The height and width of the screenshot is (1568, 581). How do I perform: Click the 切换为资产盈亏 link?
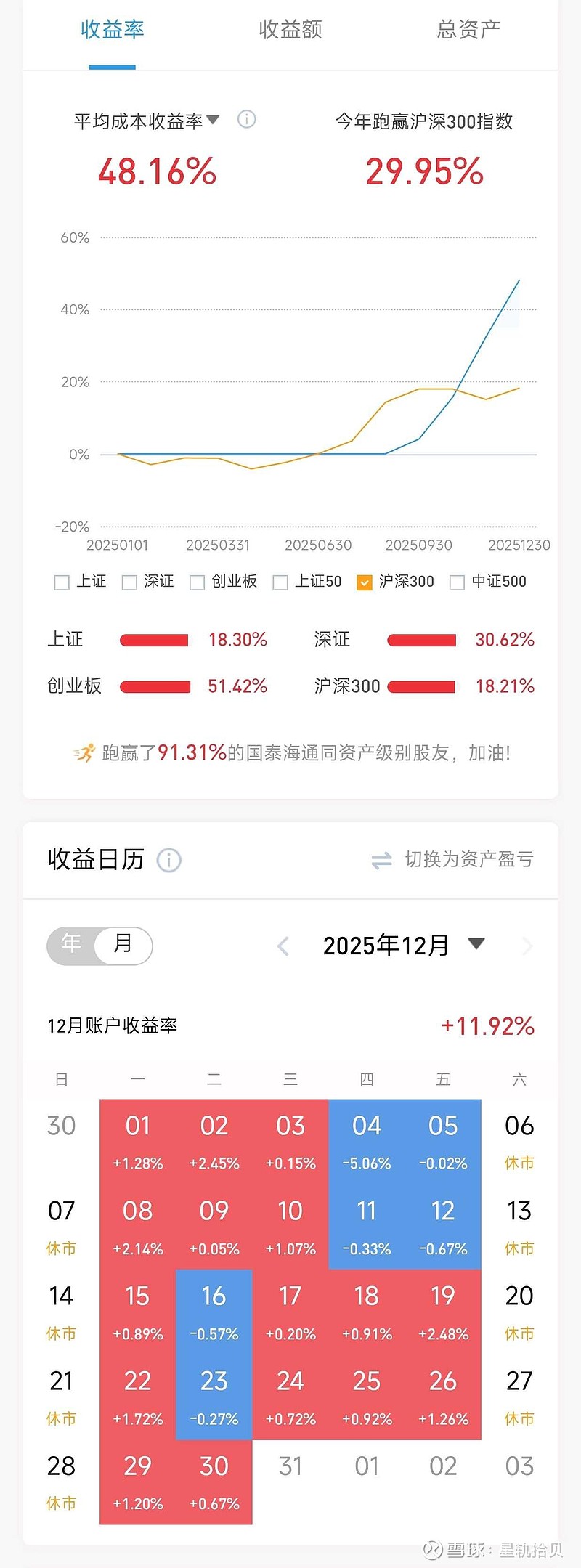[x=468, y=859]
